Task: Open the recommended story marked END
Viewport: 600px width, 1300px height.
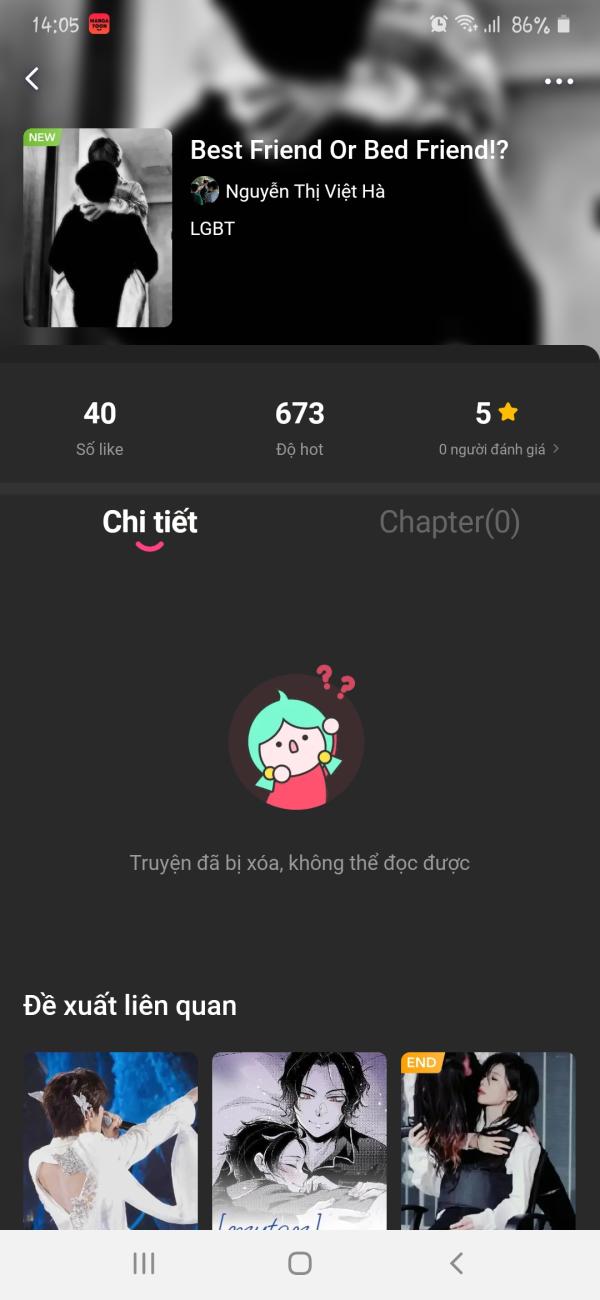Action: 488,1140
